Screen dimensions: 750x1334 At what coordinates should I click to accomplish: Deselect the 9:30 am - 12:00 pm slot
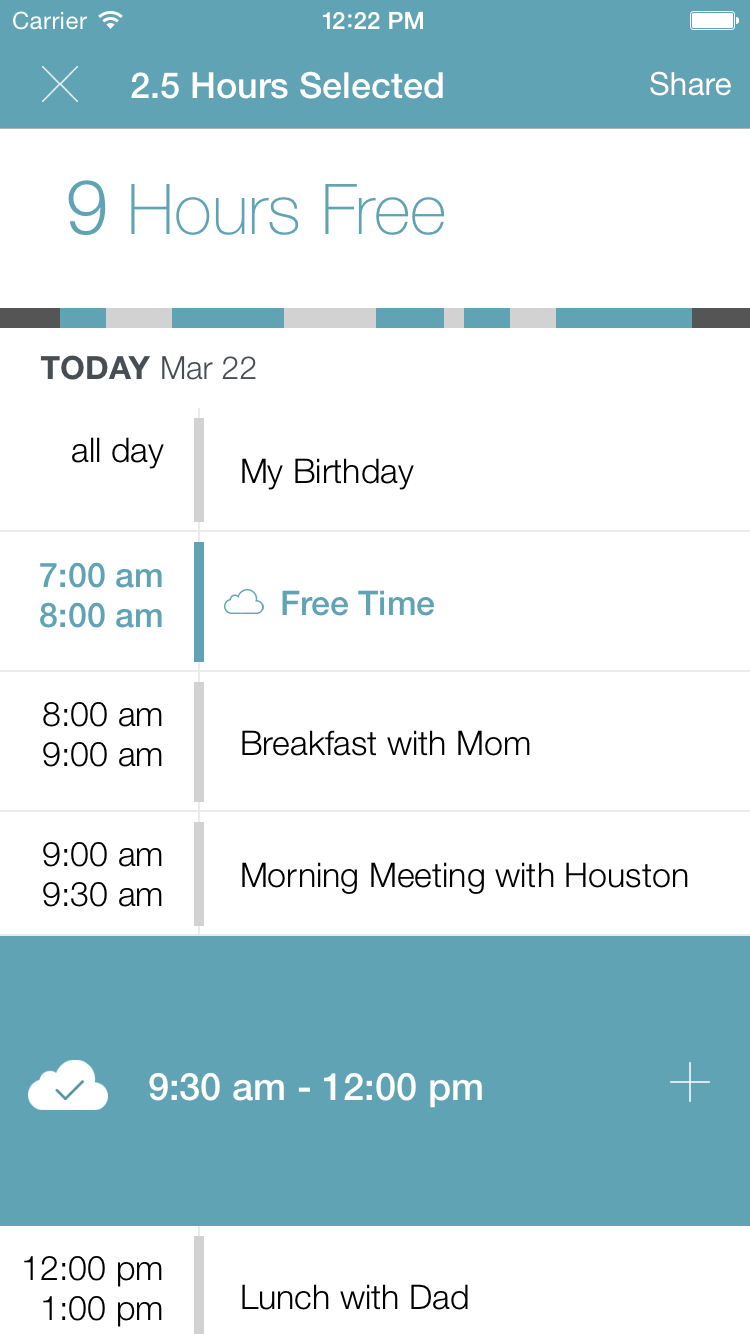(68, 1087)
